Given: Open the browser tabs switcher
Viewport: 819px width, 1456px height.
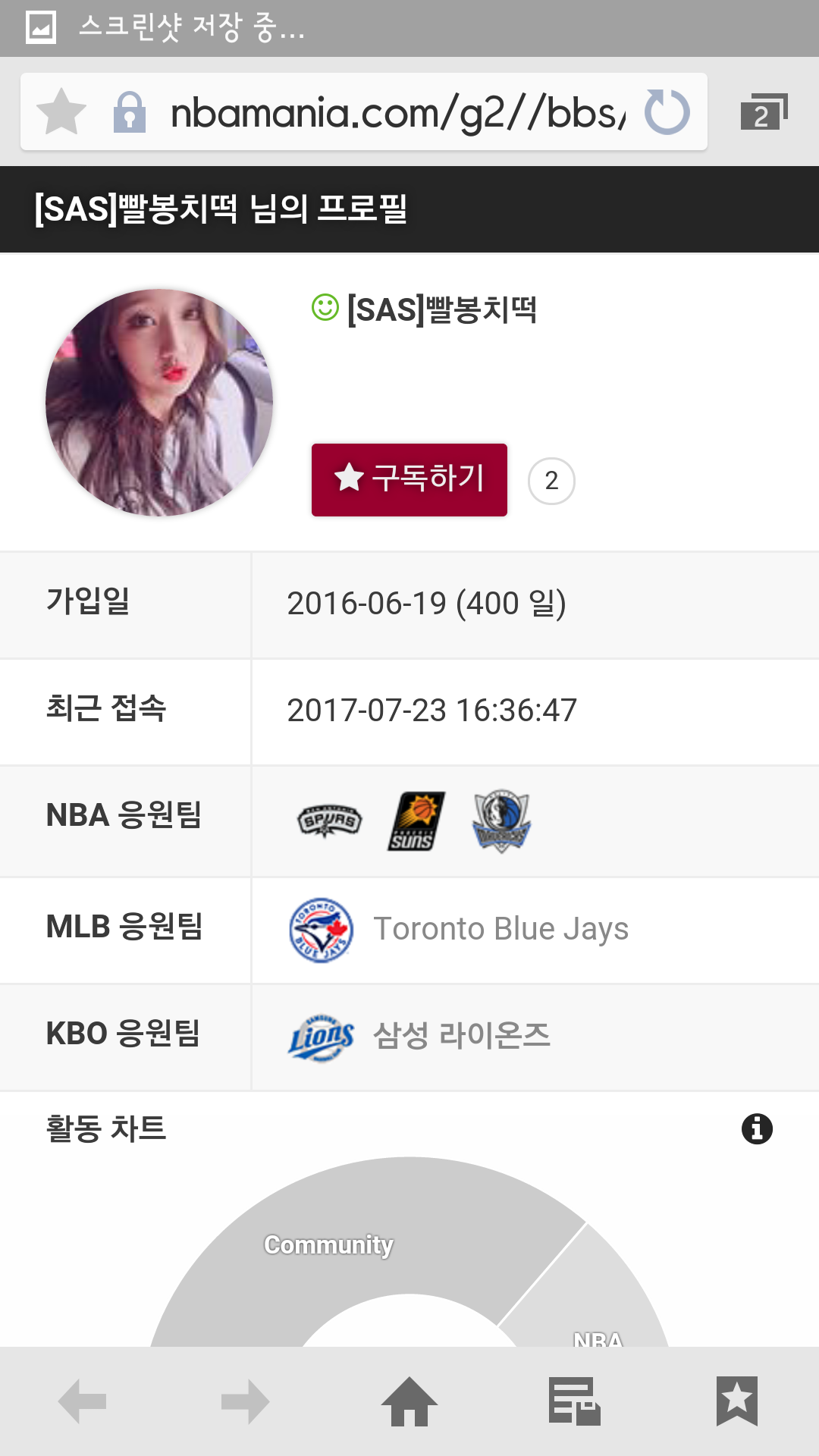Looking at the screenshot, I should 763,112.
